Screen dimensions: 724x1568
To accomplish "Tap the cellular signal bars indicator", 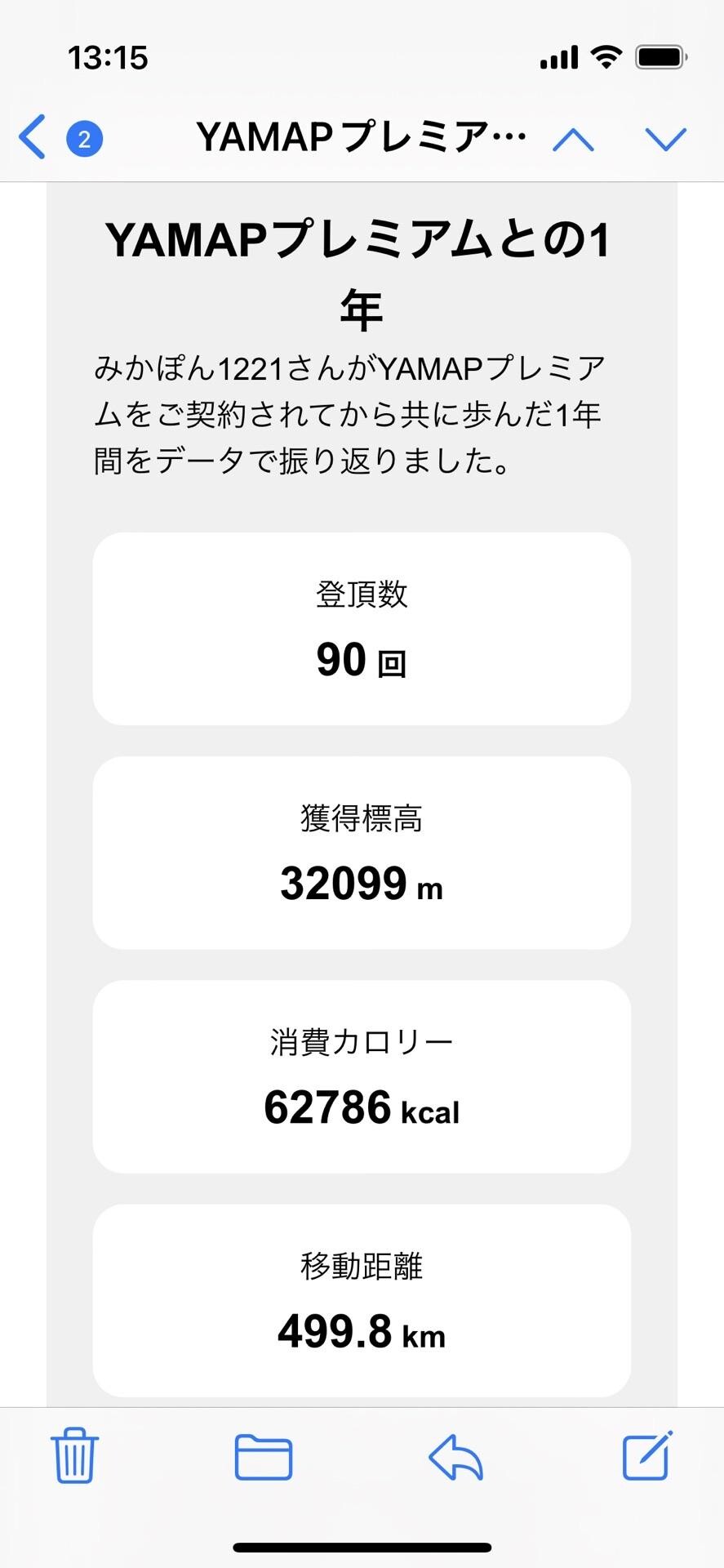I will click(x=558, y=56).
